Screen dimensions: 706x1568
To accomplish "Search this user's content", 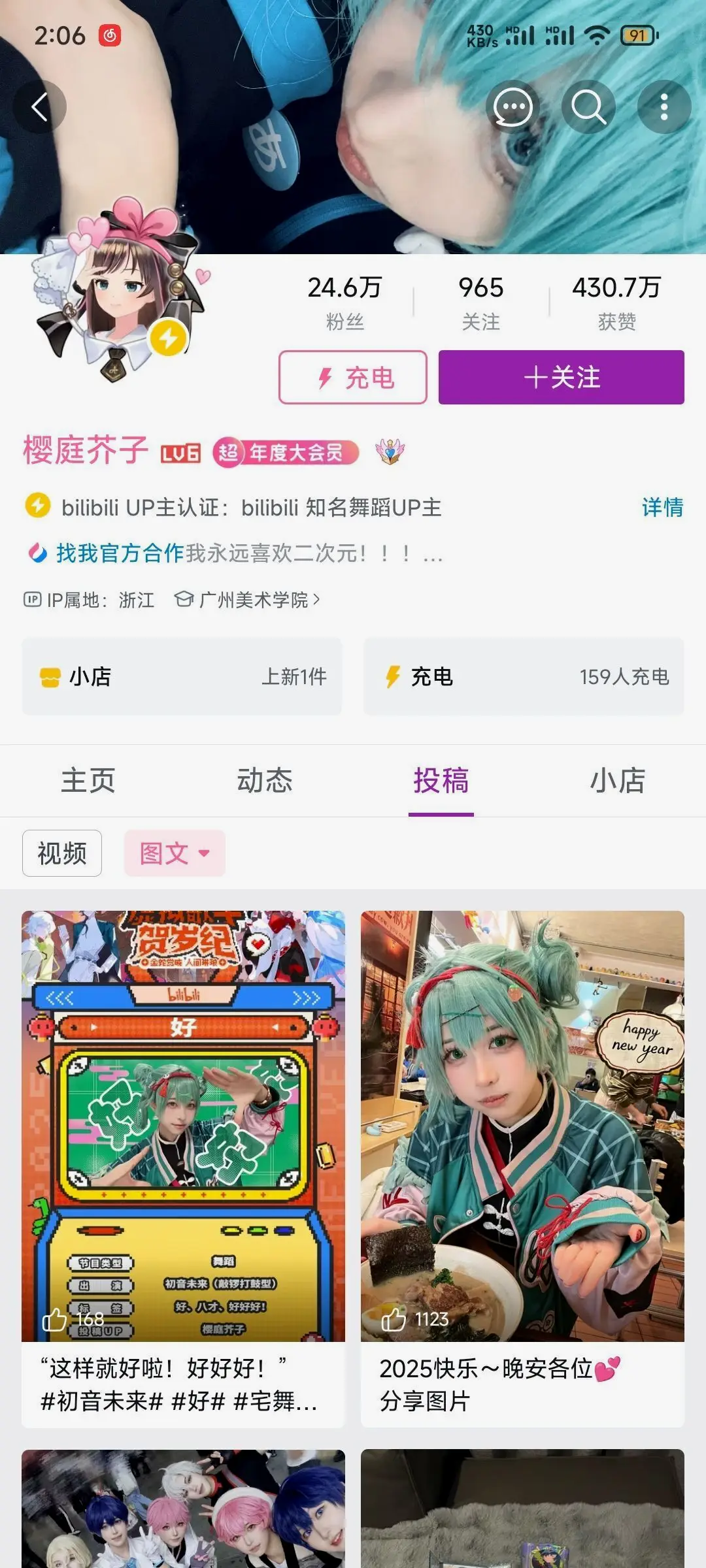I will [x=588, y=107].
